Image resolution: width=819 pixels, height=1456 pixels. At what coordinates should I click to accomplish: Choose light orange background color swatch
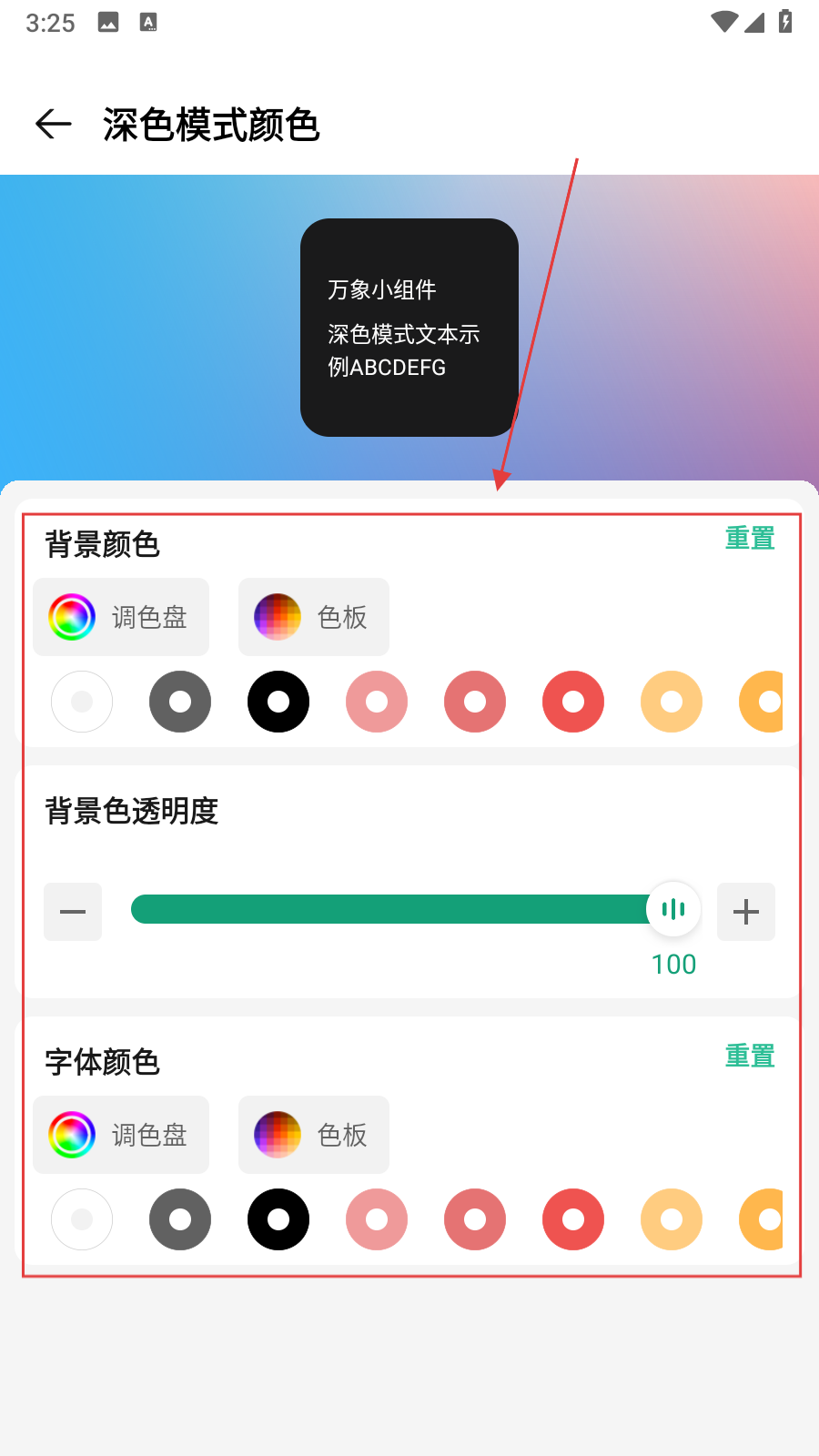click(x=672, y=702)
